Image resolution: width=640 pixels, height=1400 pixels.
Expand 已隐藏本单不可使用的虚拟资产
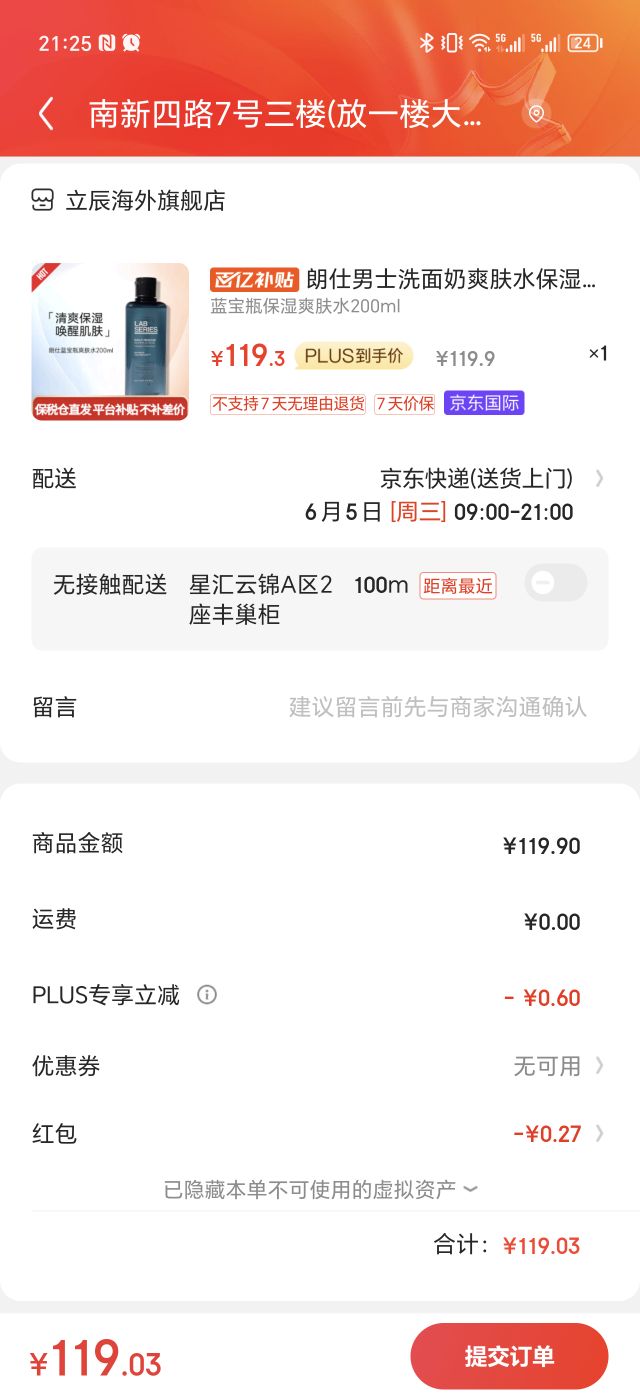(320, 1189)
